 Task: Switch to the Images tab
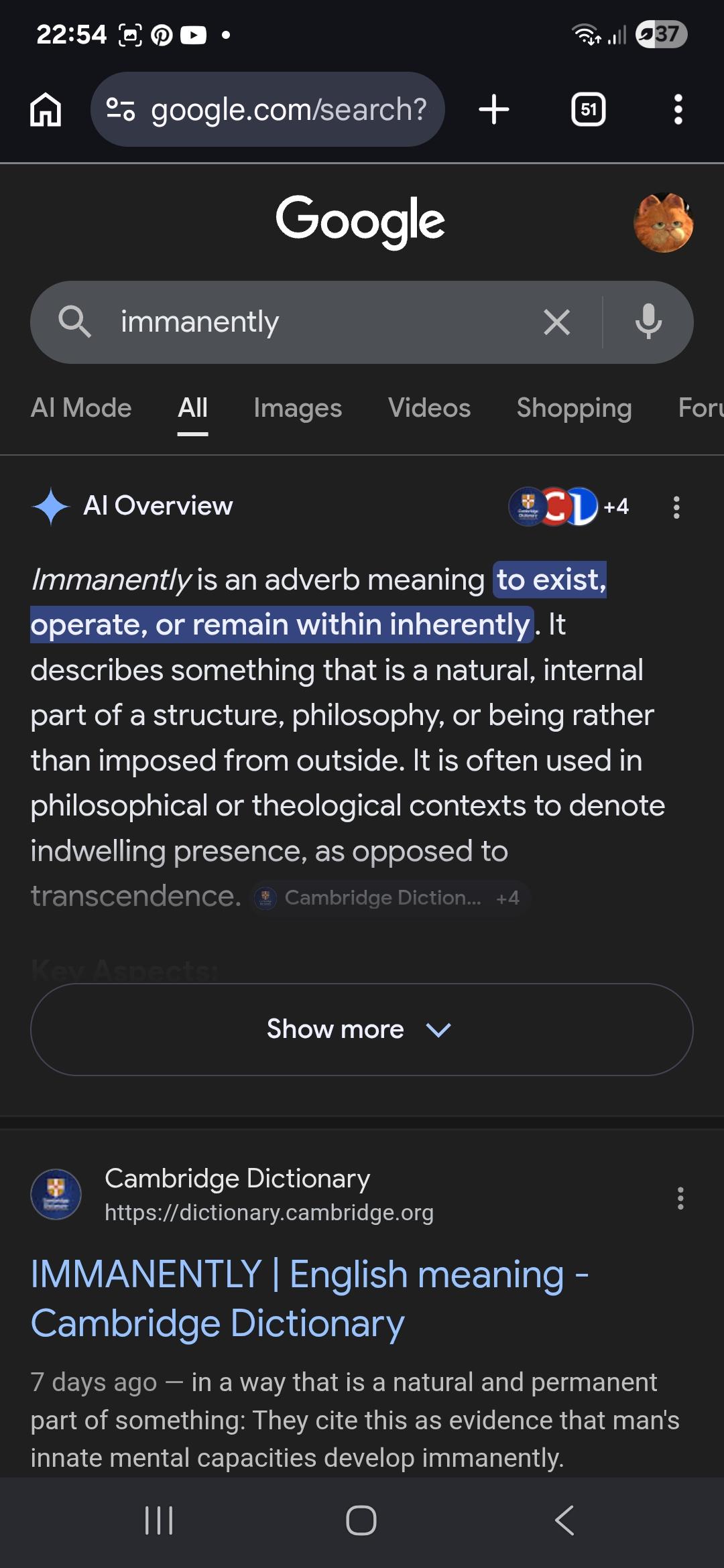tap(298, 407)
